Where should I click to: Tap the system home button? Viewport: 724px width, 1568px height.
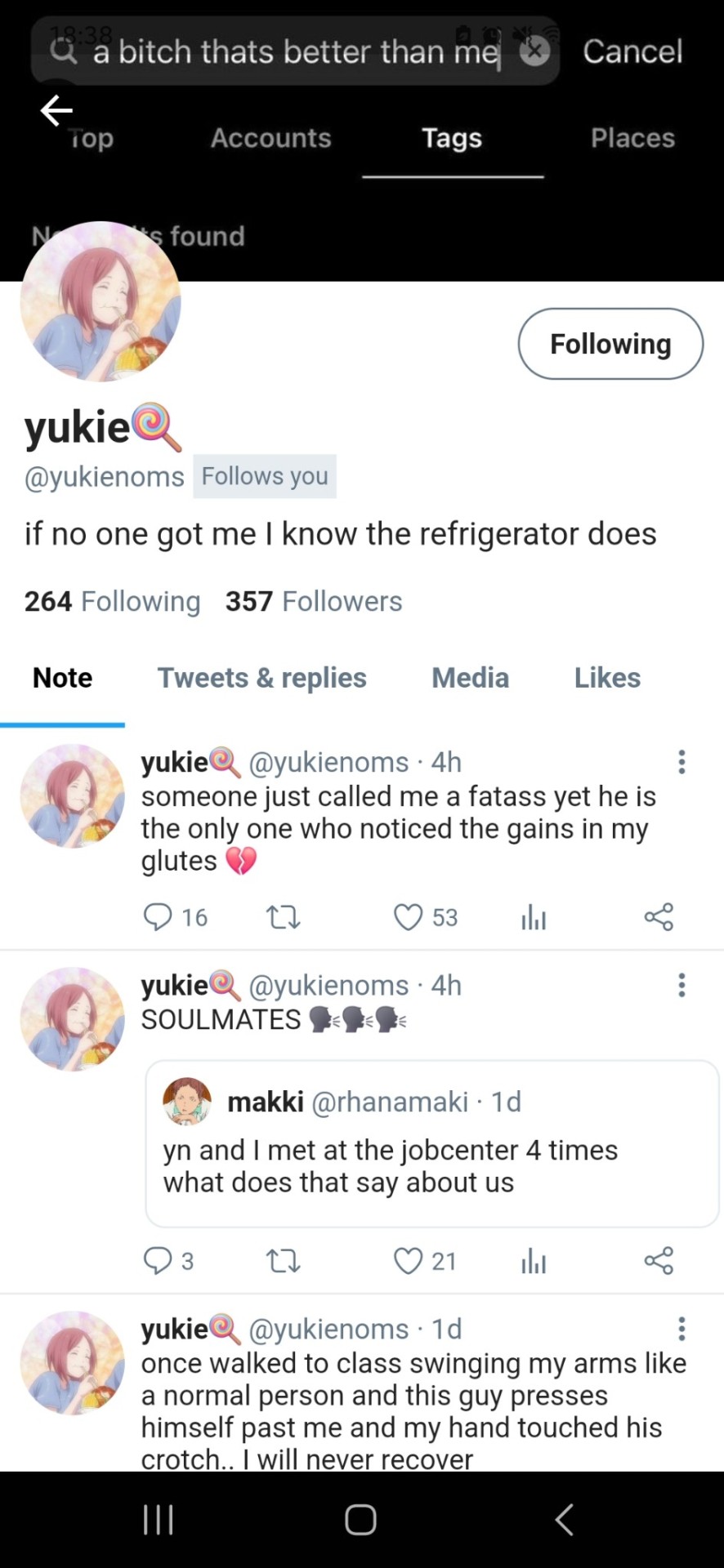pyautogui.click(x=360, y=1520)
